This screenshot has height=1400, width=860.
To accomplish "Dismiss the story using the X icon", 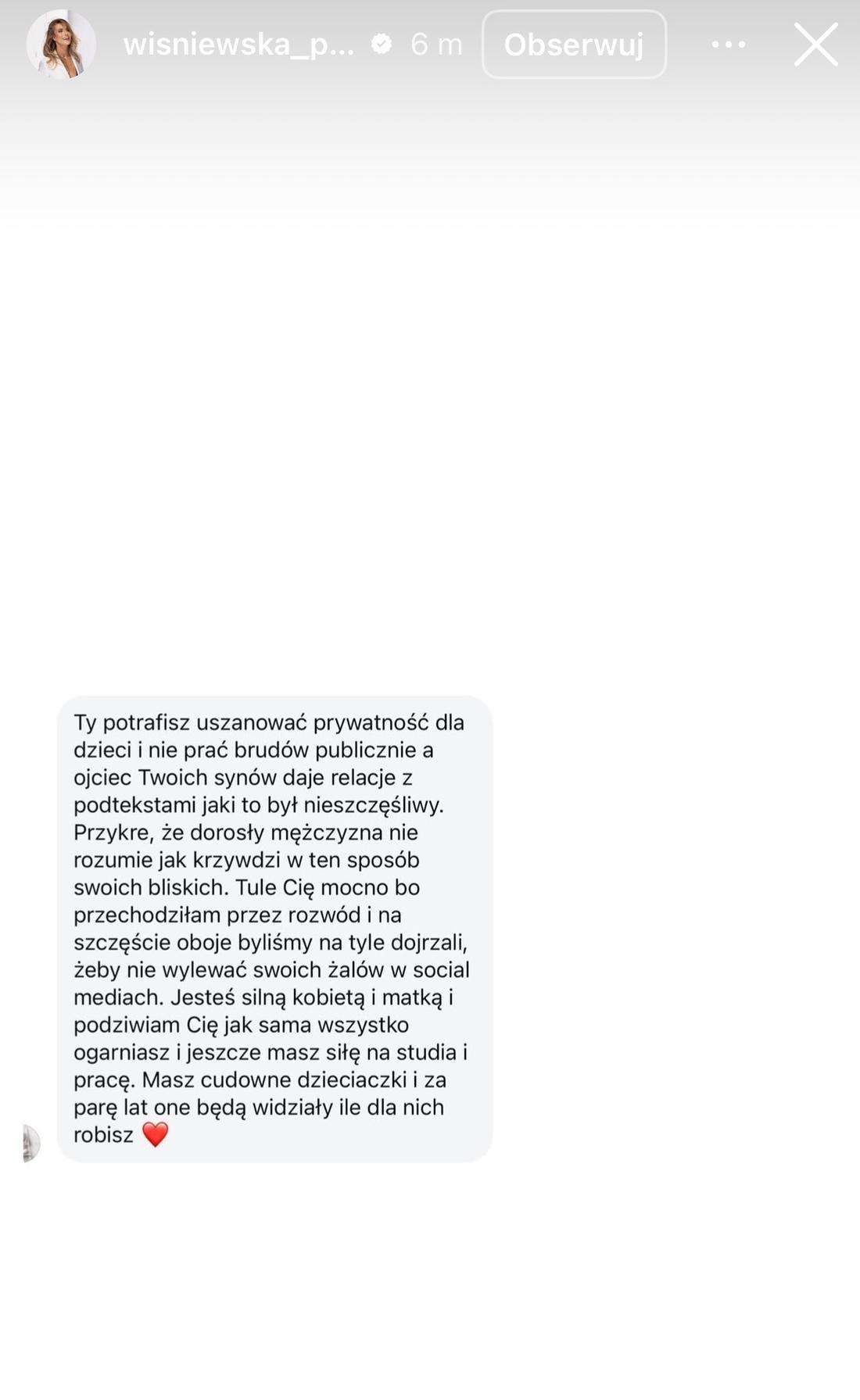I will point(815,45).
